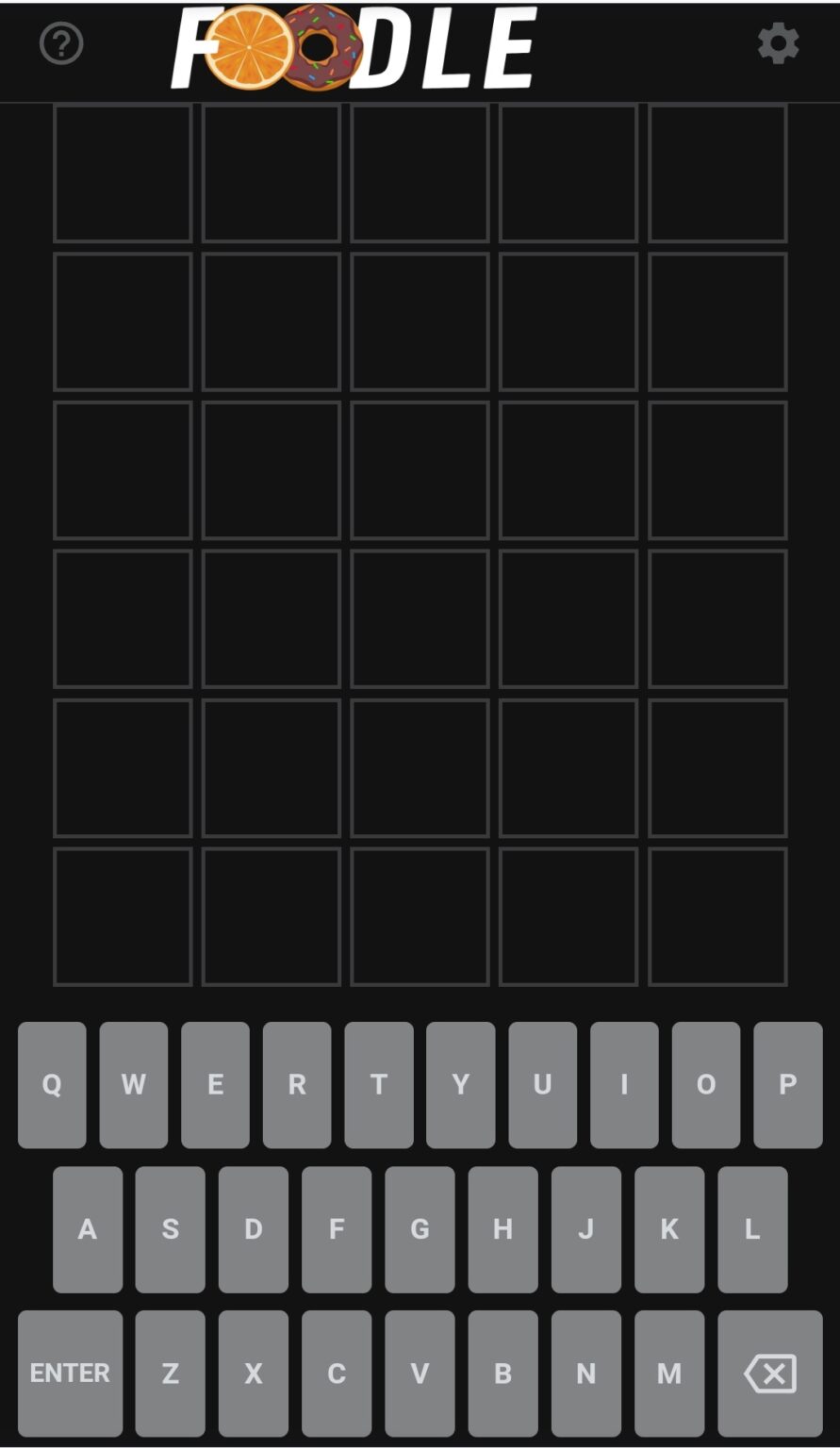Delete a letter with the backspace key

[x=769, y=1373]
